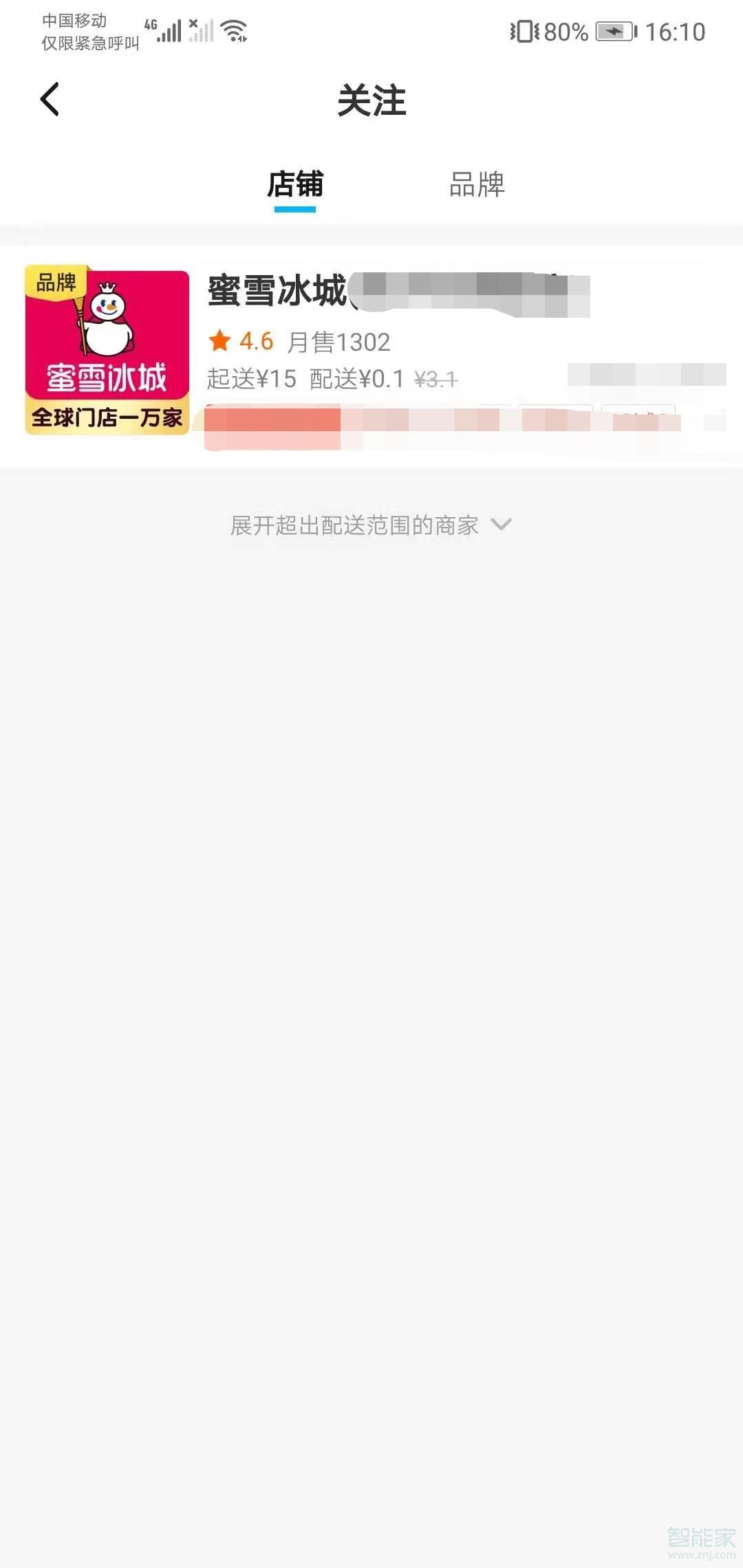Tap the vibrate mode icon in status bar

(x=524, y=32)
